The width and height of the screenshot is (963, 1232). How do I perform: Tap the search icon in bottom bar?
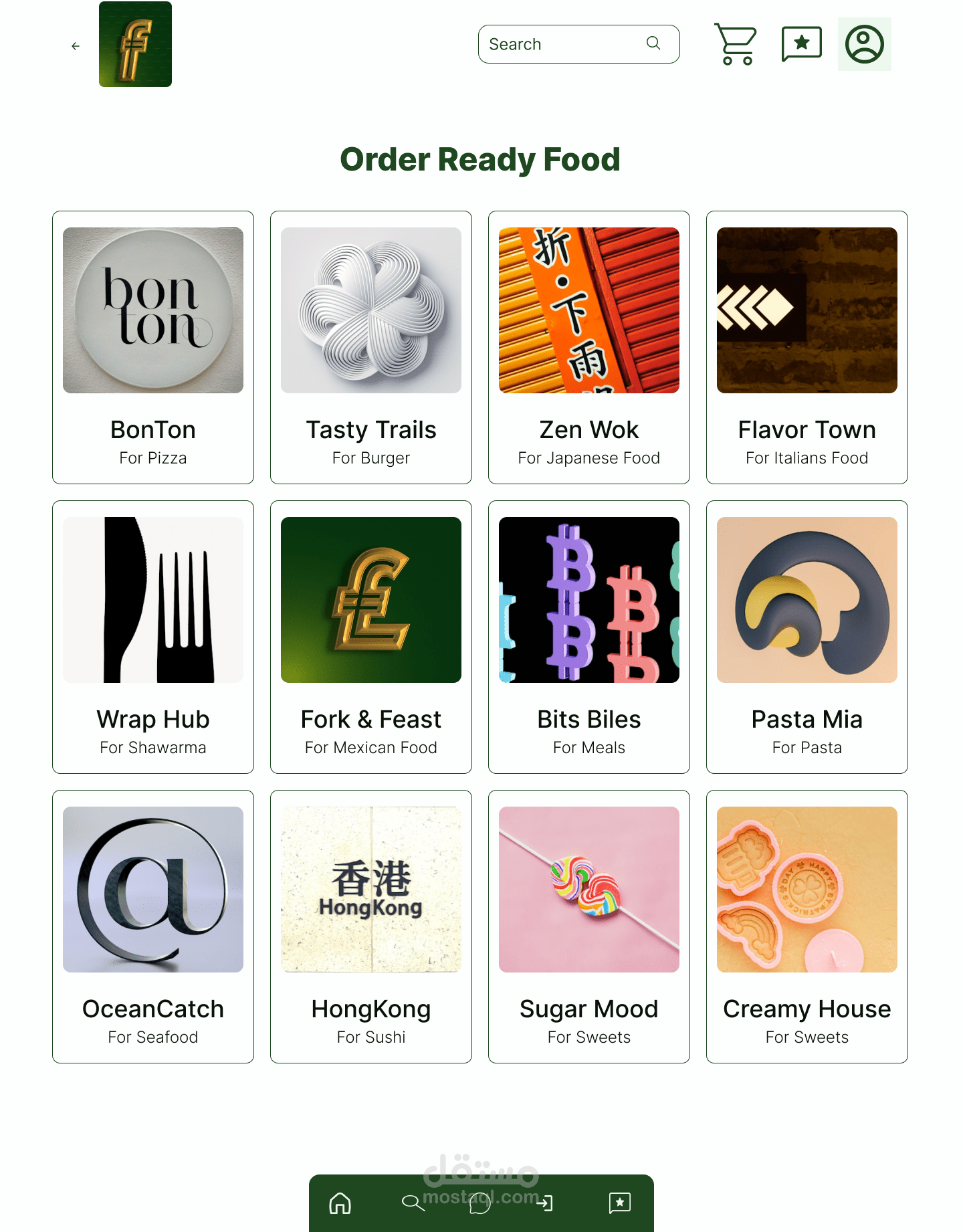(x=413, y=1203)
